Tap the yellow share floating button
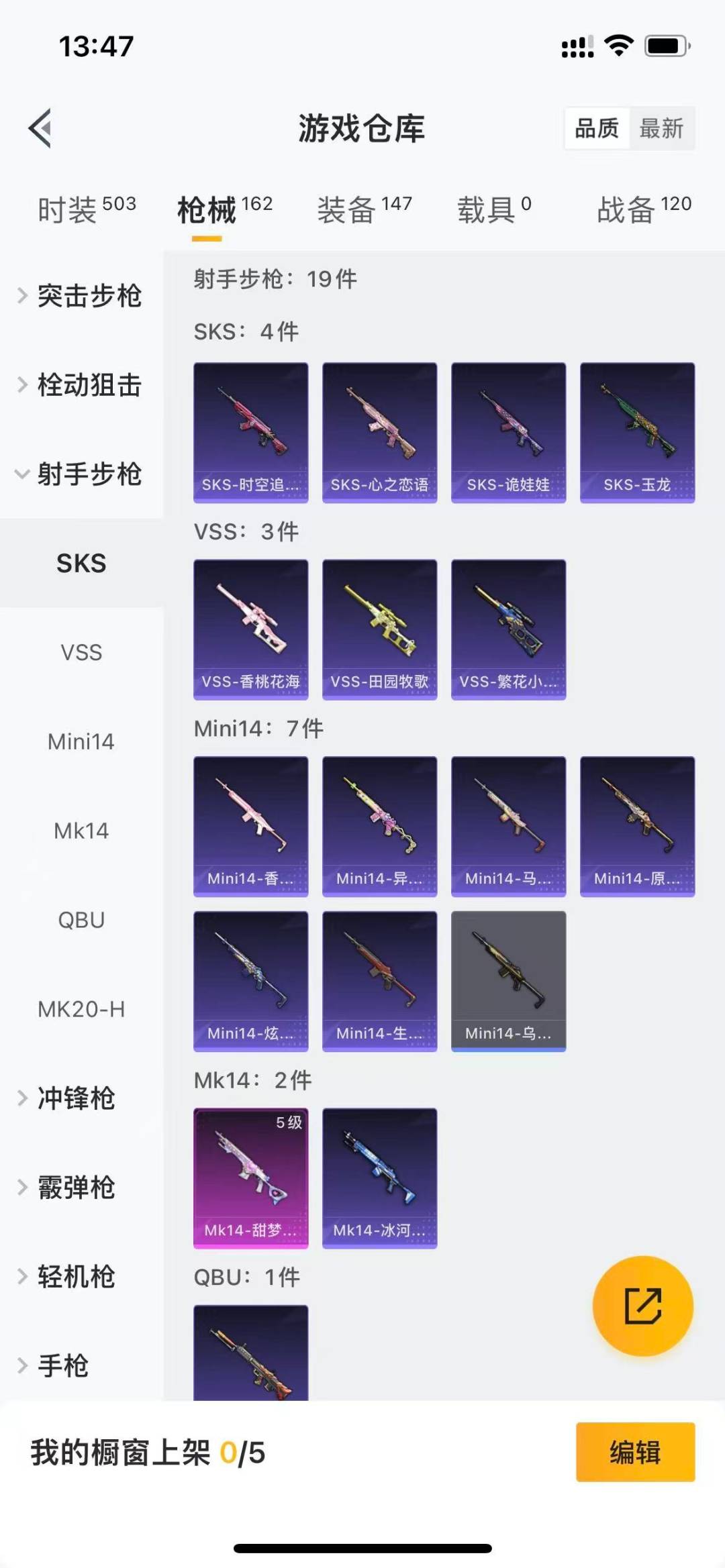This screenshot has height=1568, width=725. click(642, 1306)
